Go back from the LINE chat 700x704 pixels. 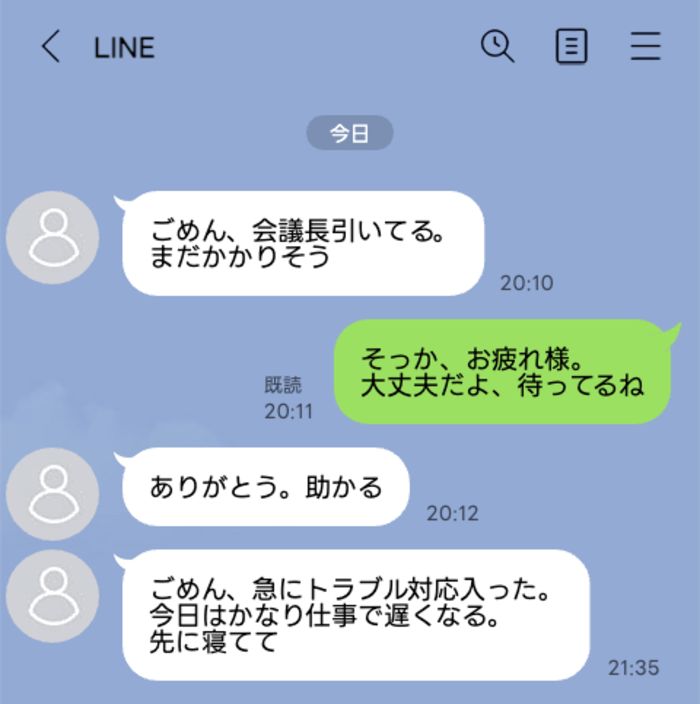[x=50, y=47]
